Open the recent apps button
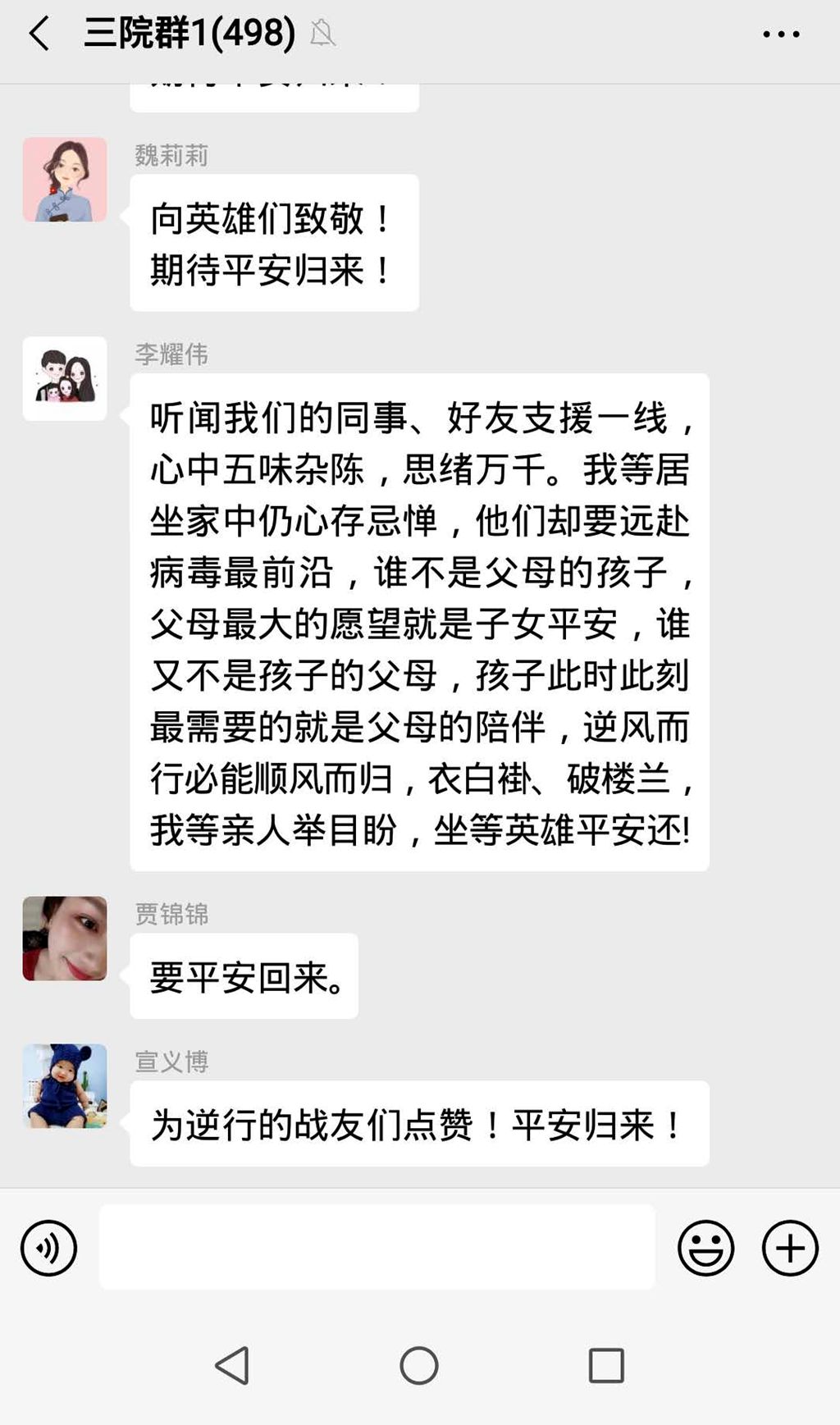Viewport: 840px width, 1425px height. [606, 1366]
